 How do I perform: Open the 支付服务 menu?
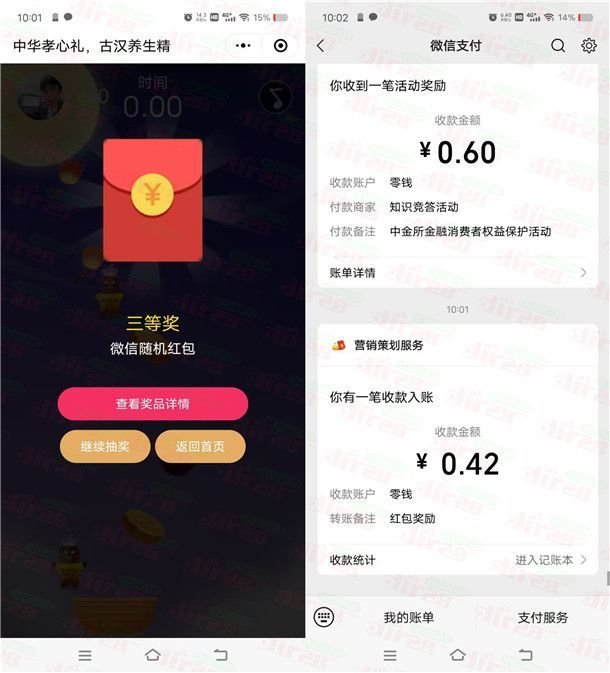[543, 618]
